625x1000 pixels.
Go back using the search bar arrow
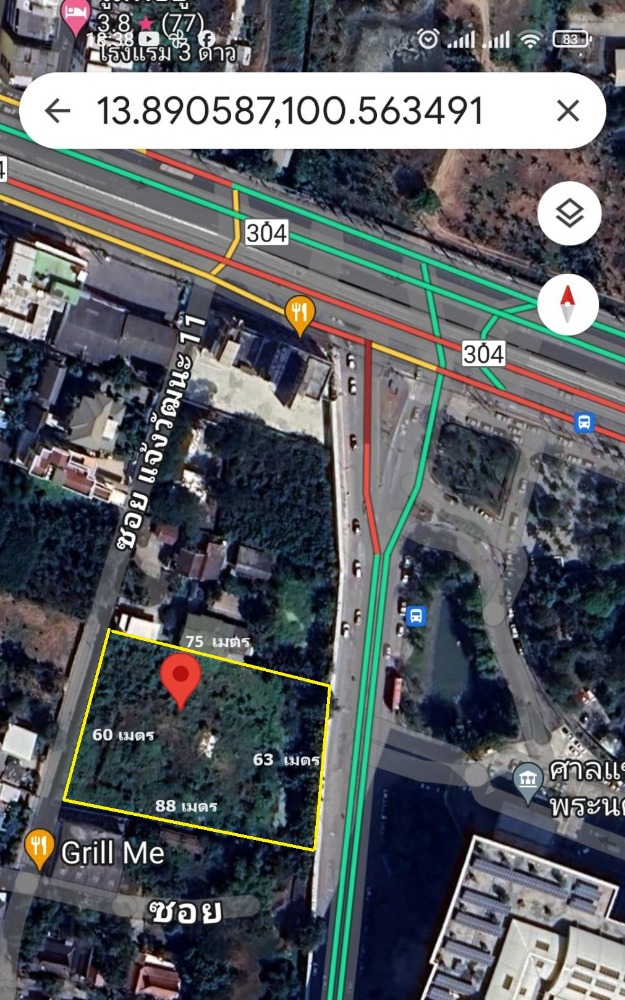57,111
